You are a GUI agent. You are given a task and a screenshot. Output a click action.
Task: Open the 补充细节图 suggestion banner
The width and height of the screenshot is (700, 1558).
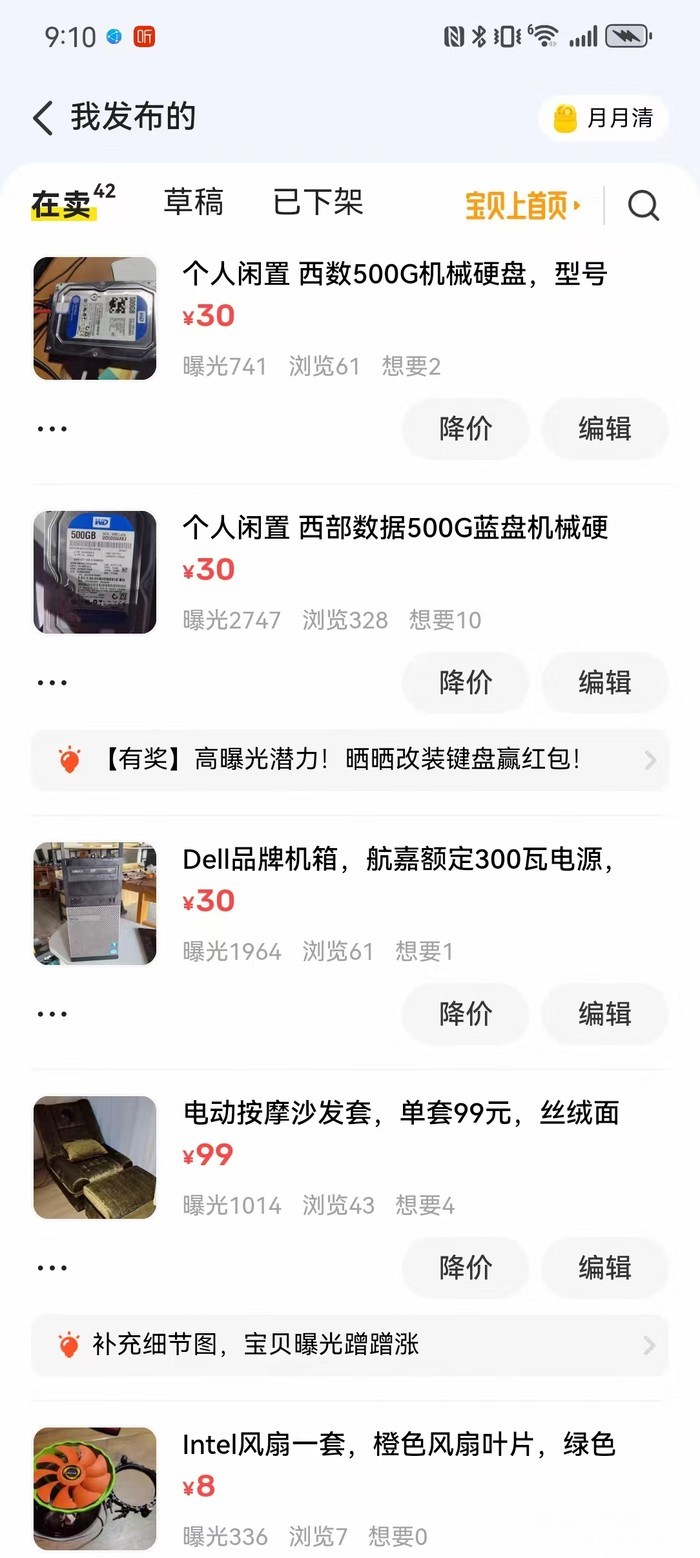(350, 1345)
